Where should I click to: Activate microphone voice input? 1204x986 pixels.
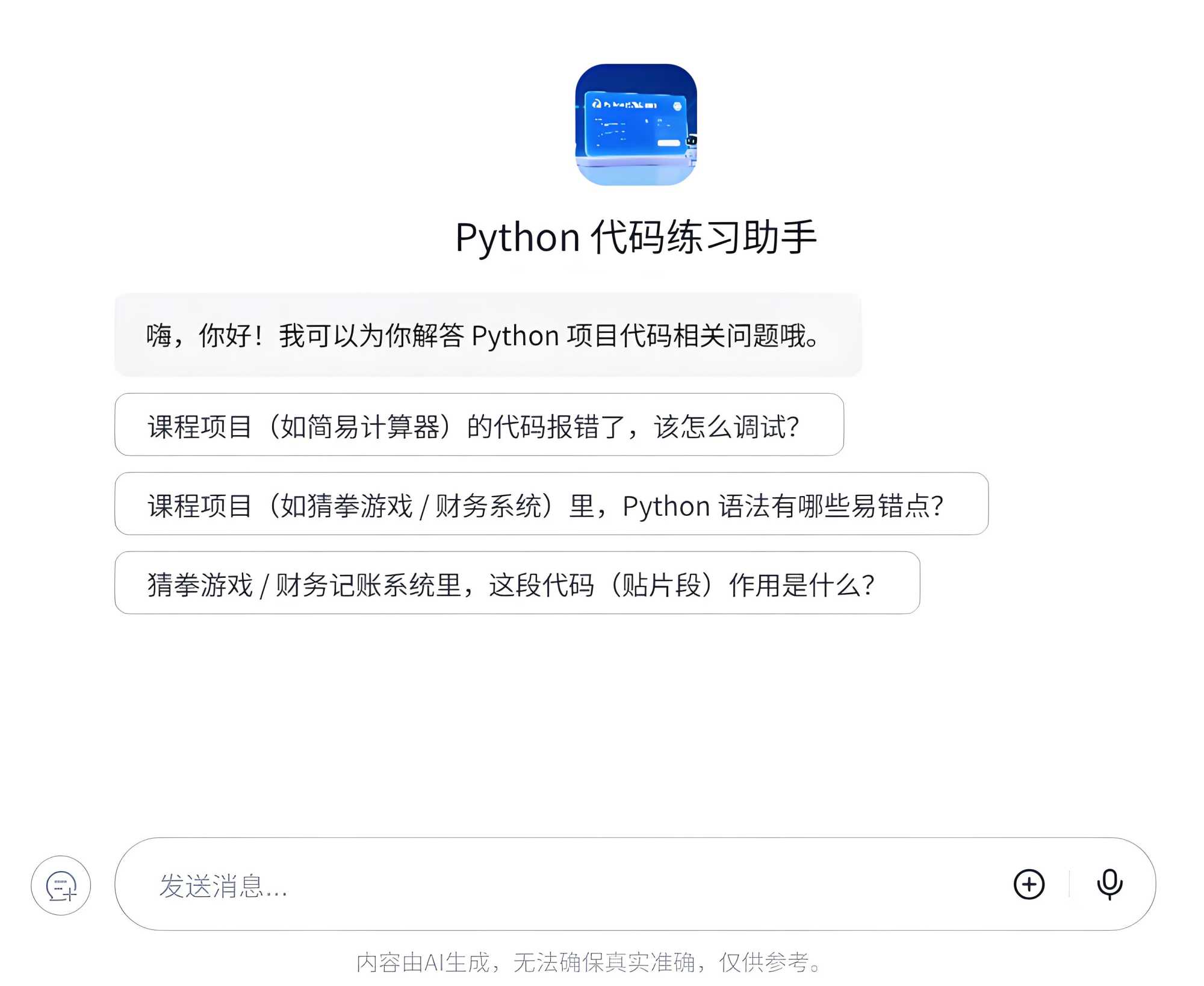coord(1109,884)
